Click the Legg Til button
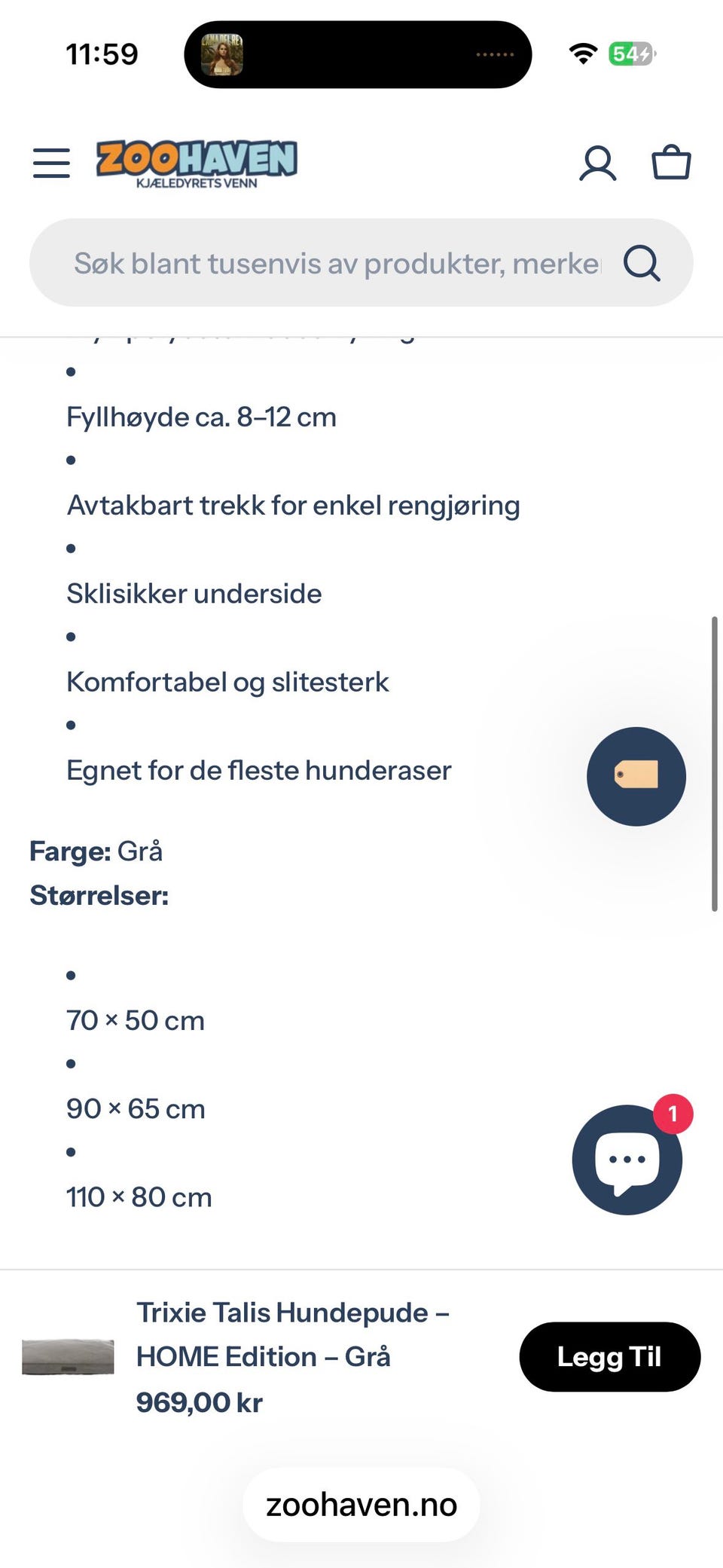 [609, 1356]
